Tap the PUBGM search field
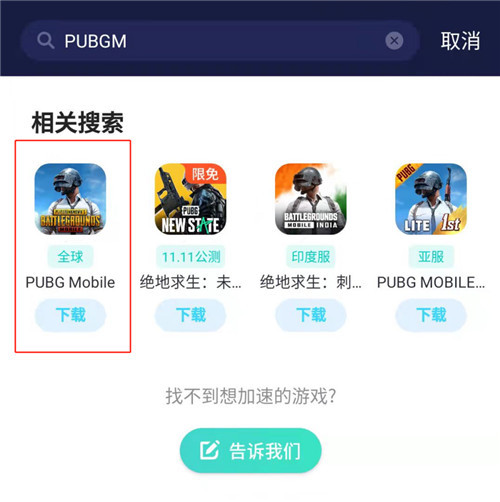 [x=219, y=41]
